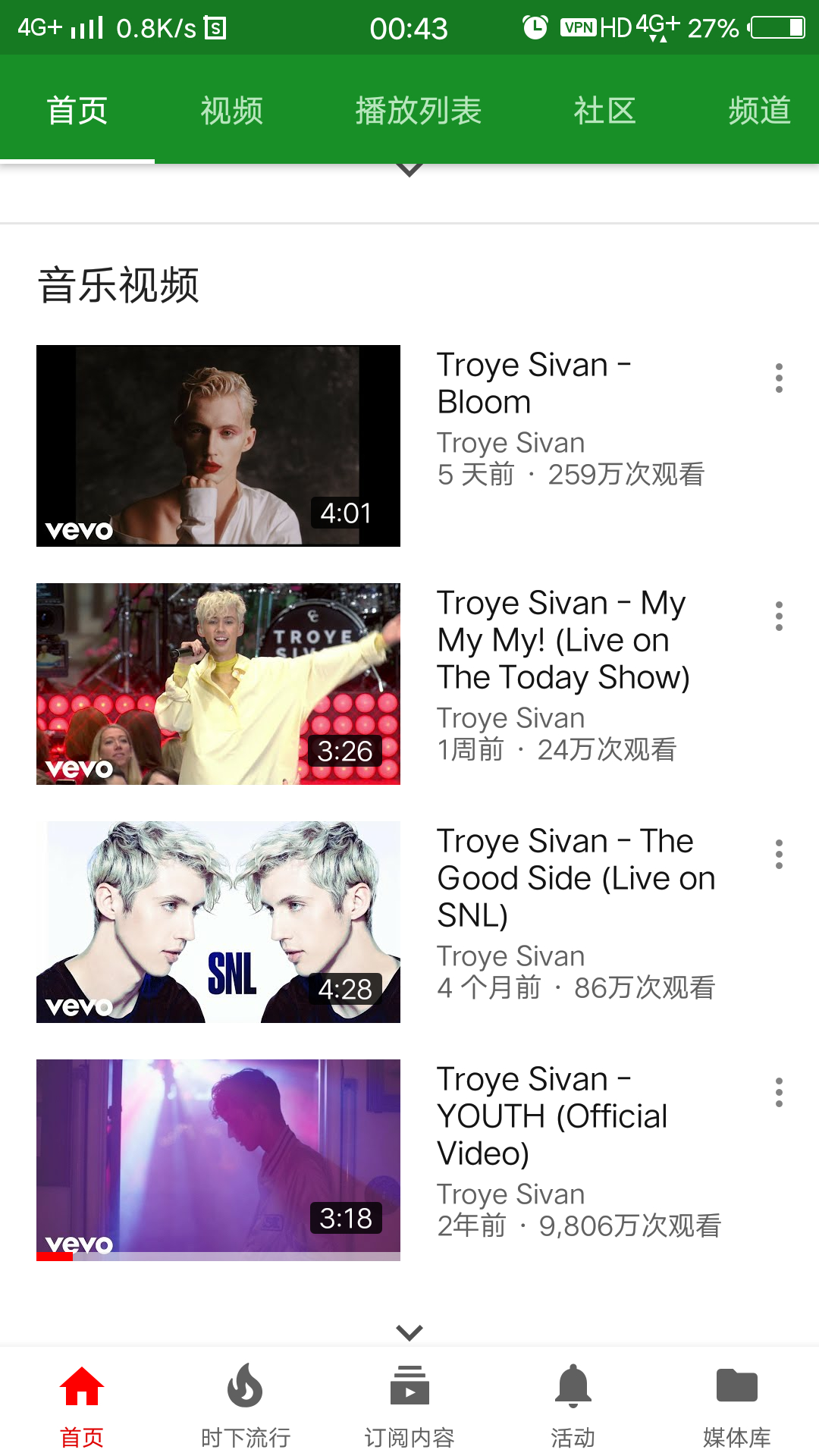Play the Troye Sivan - Bloom video
Screen dimensions: 819x1456
pyautogui.click(x=218, y=446)
